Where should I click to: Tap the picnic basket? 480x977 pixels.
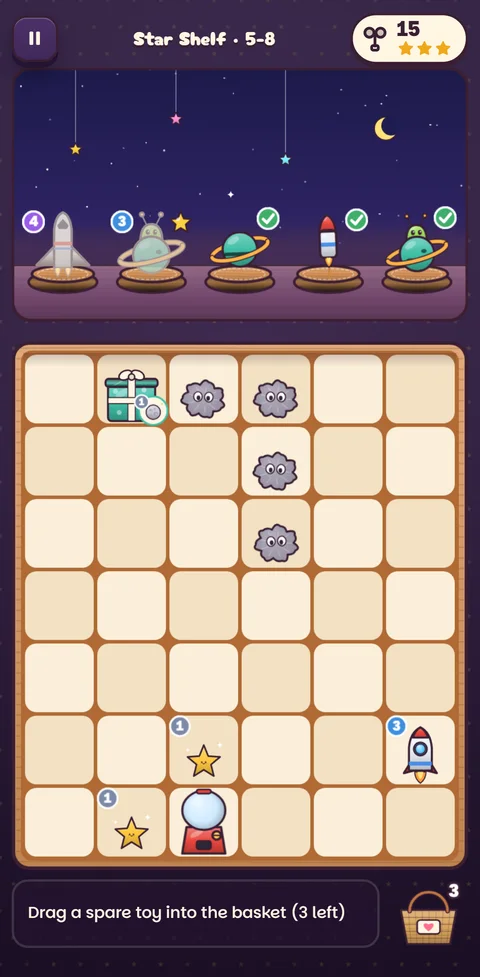428,917
